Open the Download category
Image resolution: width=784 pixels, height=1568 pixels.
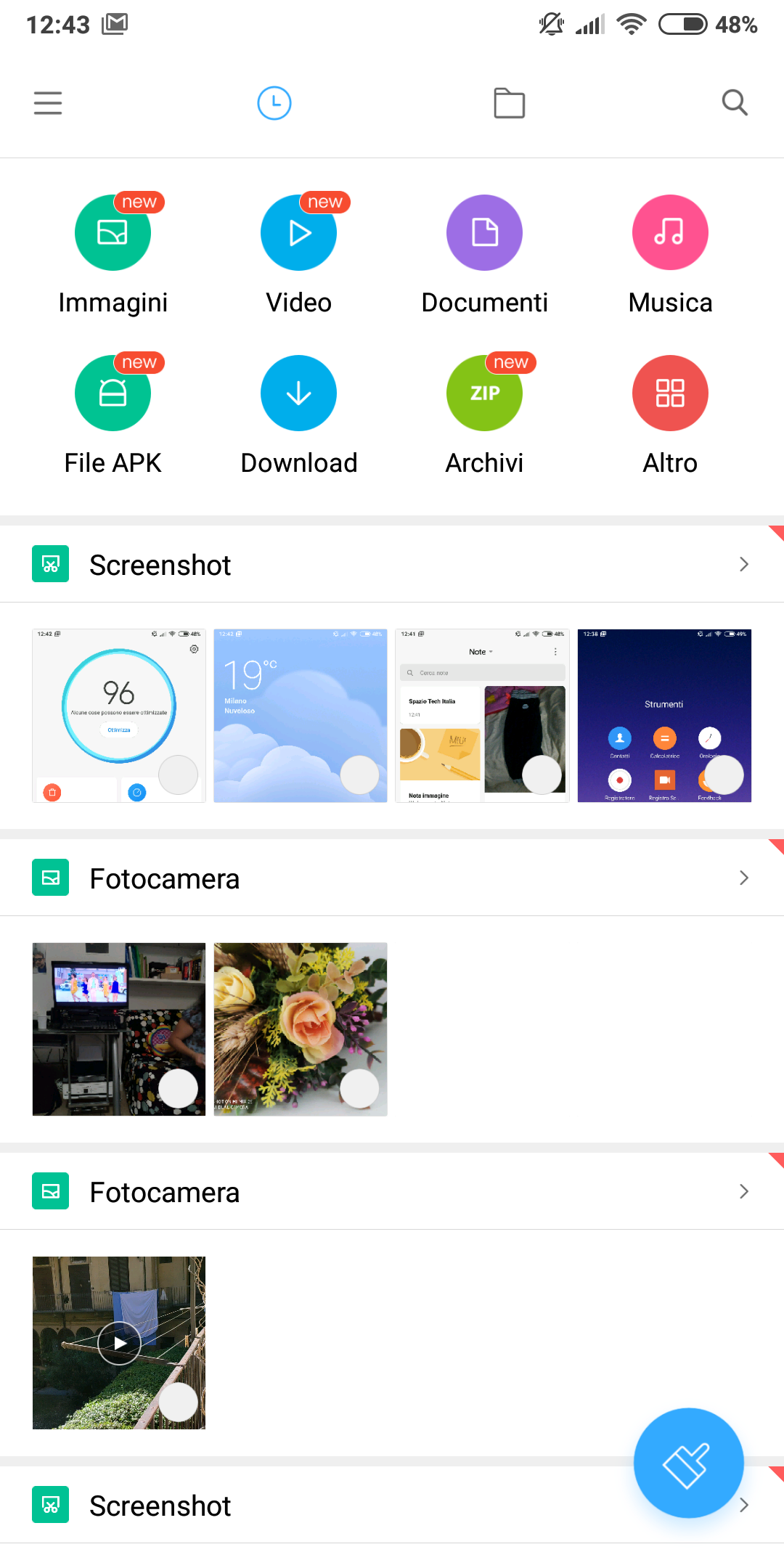[x=298, y=393]
